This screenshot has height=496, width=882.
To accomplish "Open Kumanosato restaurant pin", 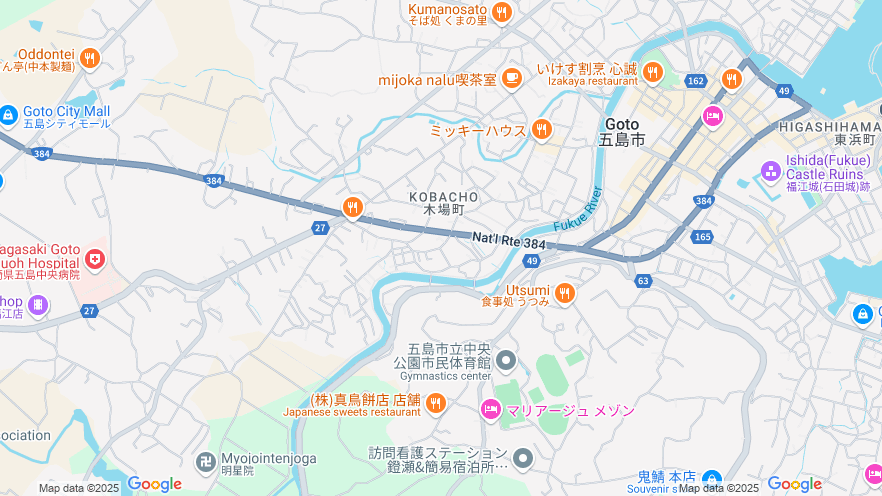I will (501, 12).
